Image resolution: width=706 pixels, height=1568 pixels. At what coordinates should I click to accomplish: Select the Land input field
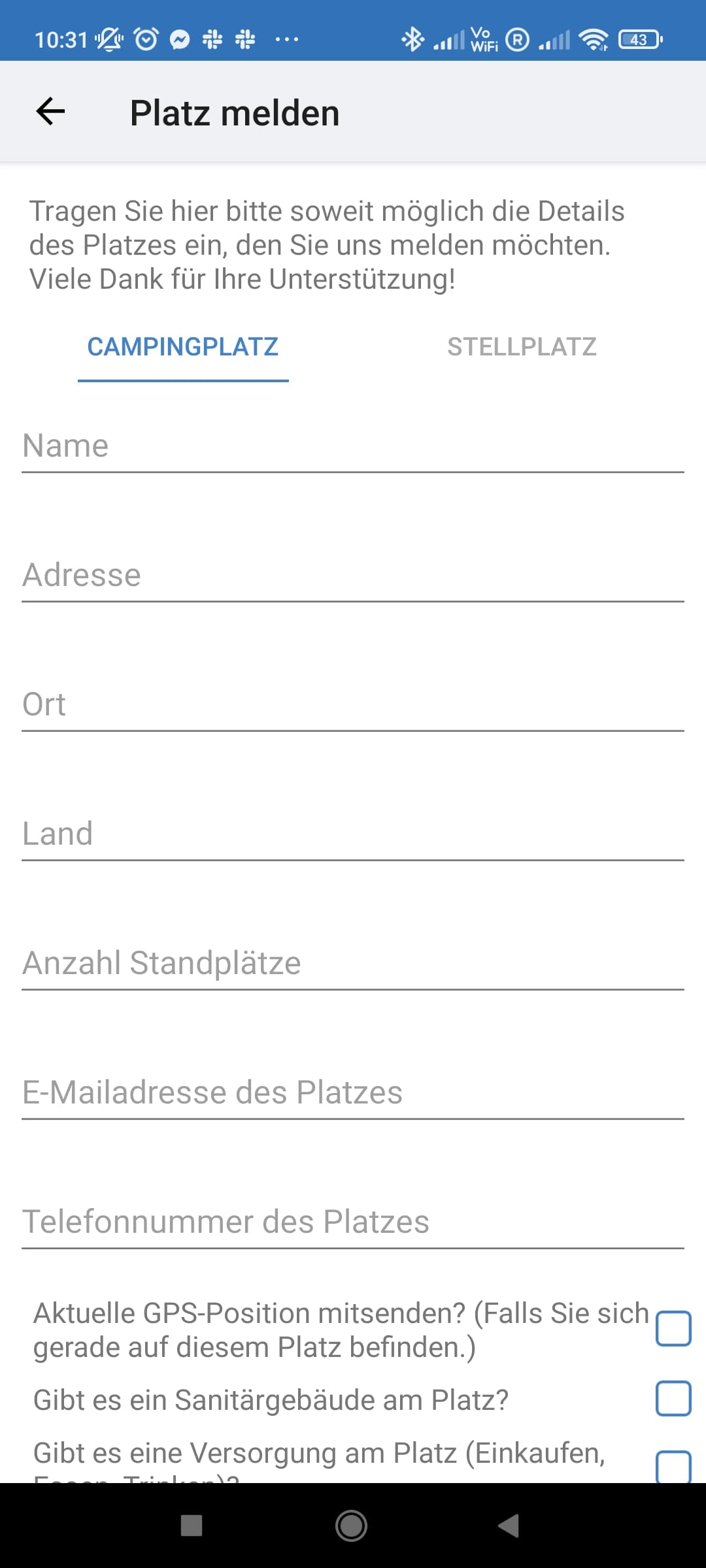353,834
